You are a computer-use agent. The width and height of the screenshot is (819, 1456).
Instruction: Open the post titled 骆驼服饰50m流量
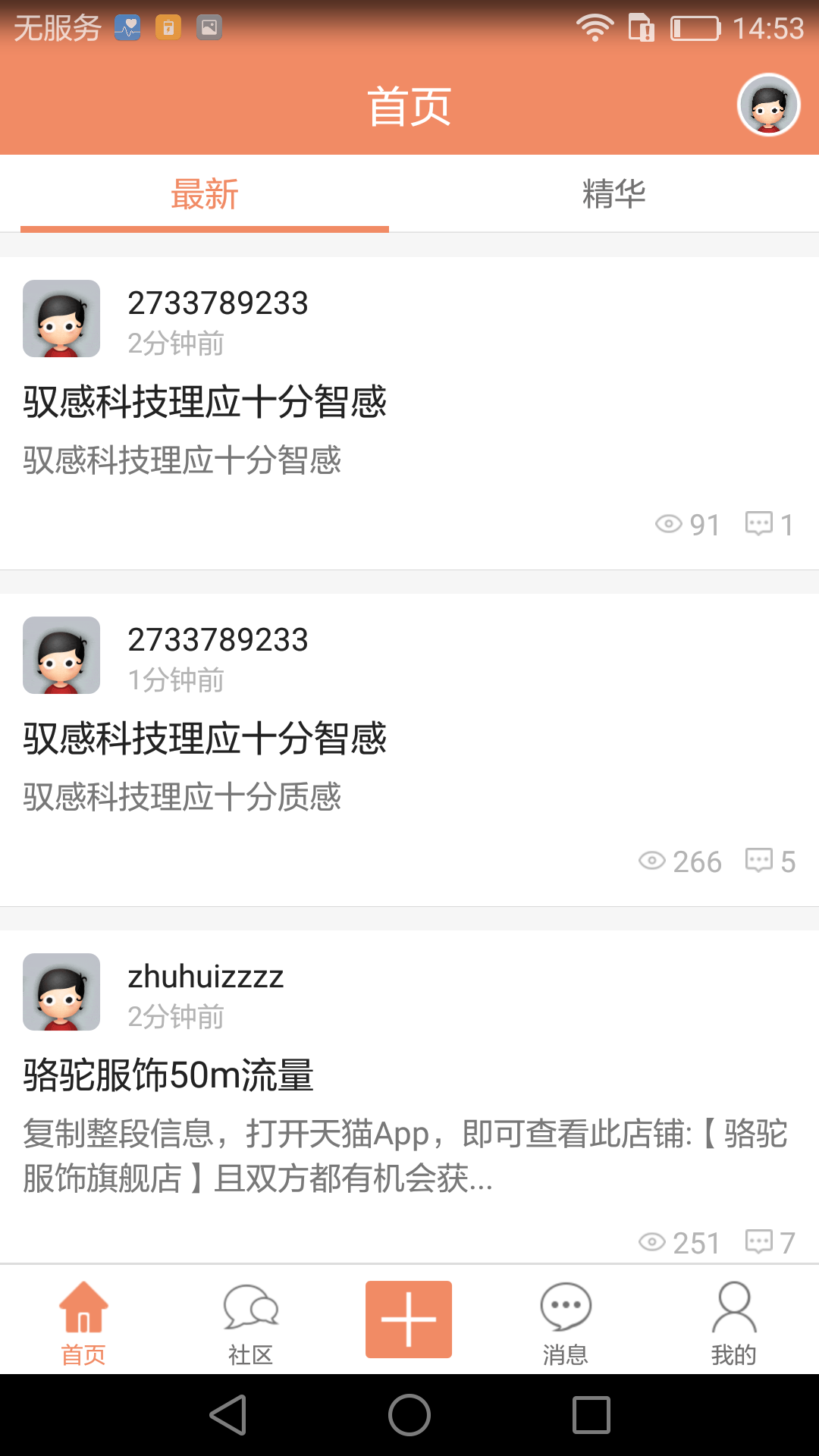coord(168,1075)
